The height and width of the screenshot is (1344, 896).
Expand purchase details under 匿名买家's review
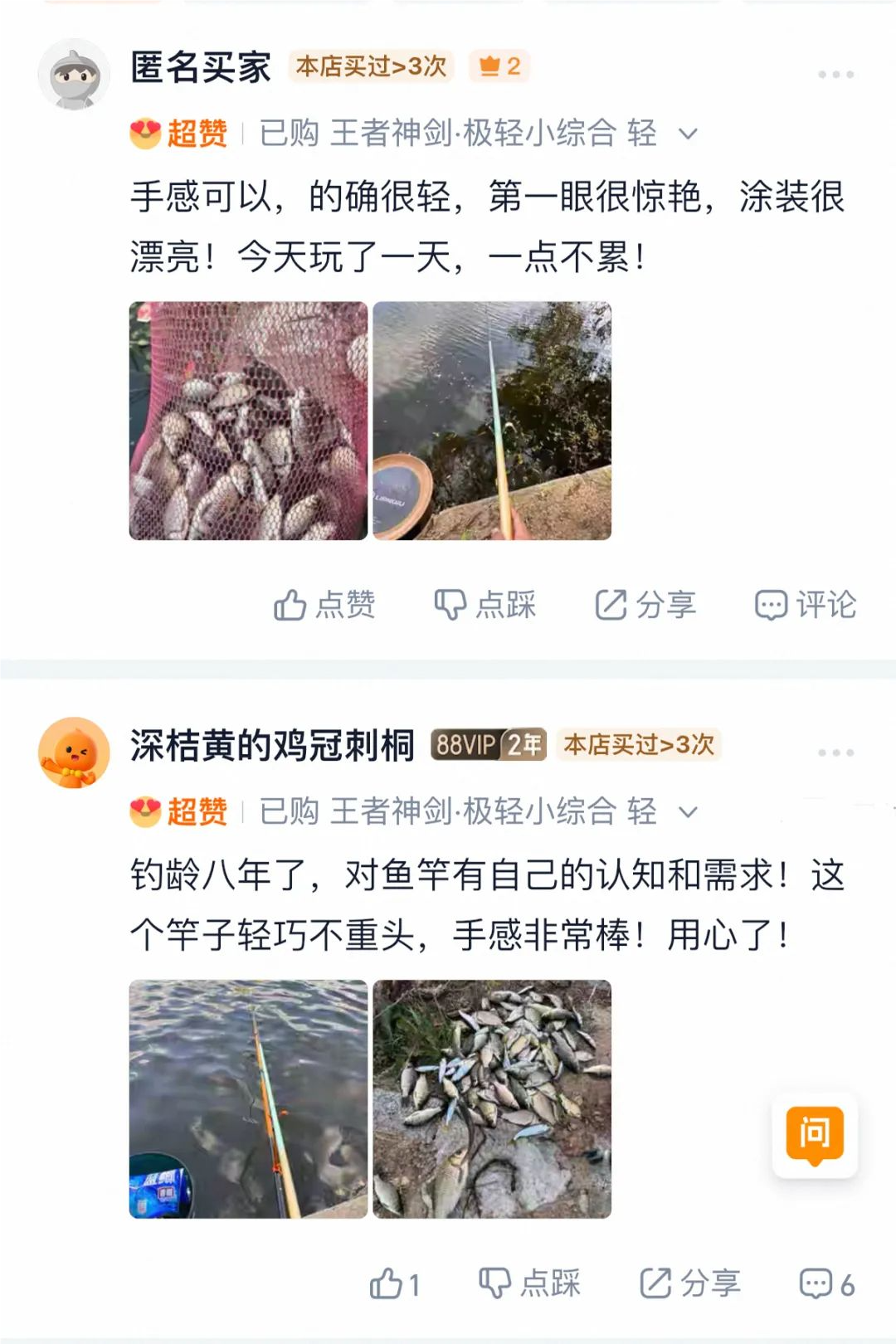click(x=688, y=134)
